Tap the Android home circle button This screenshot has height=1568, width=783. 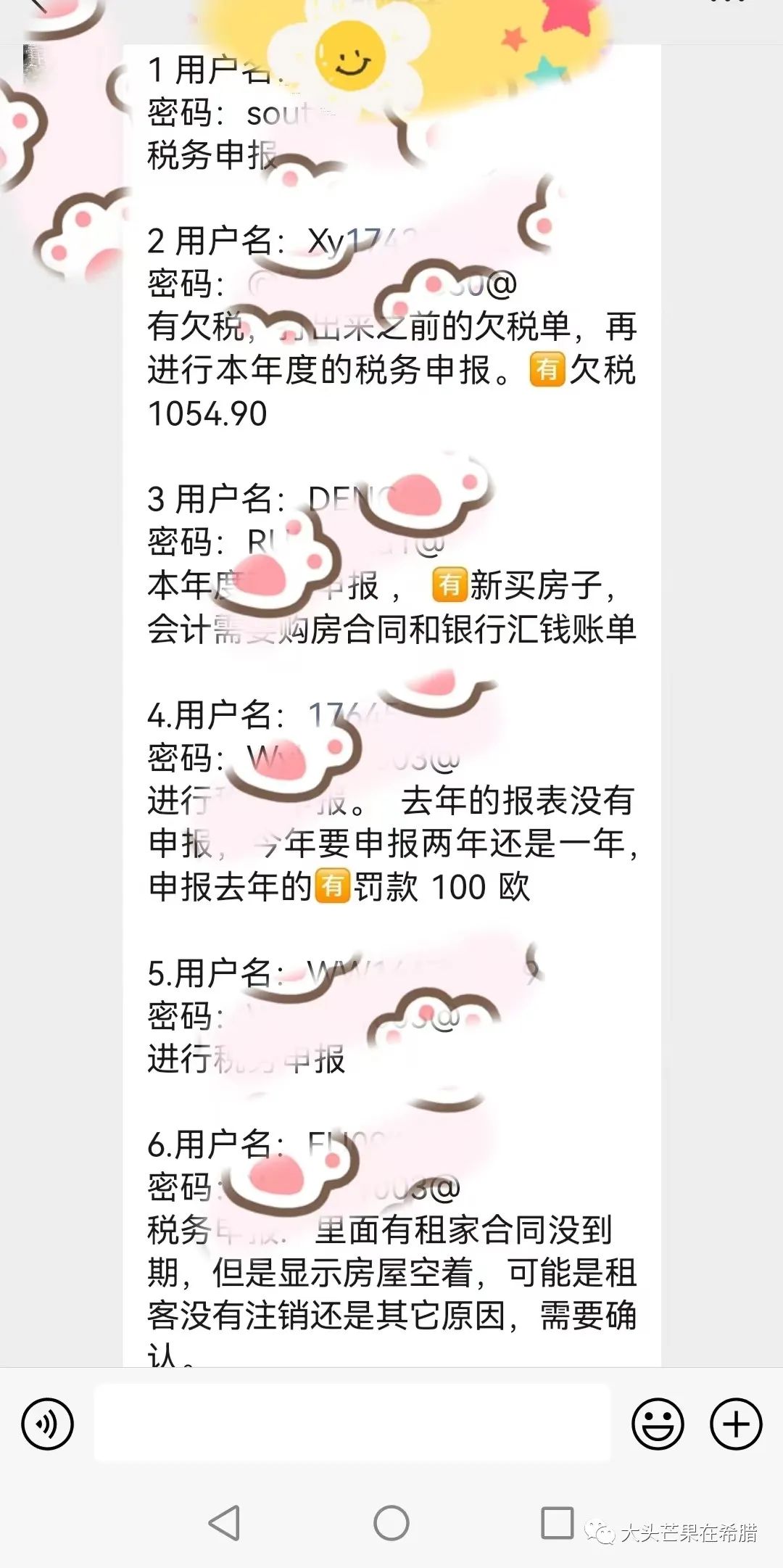click(x=390, y=1523)
